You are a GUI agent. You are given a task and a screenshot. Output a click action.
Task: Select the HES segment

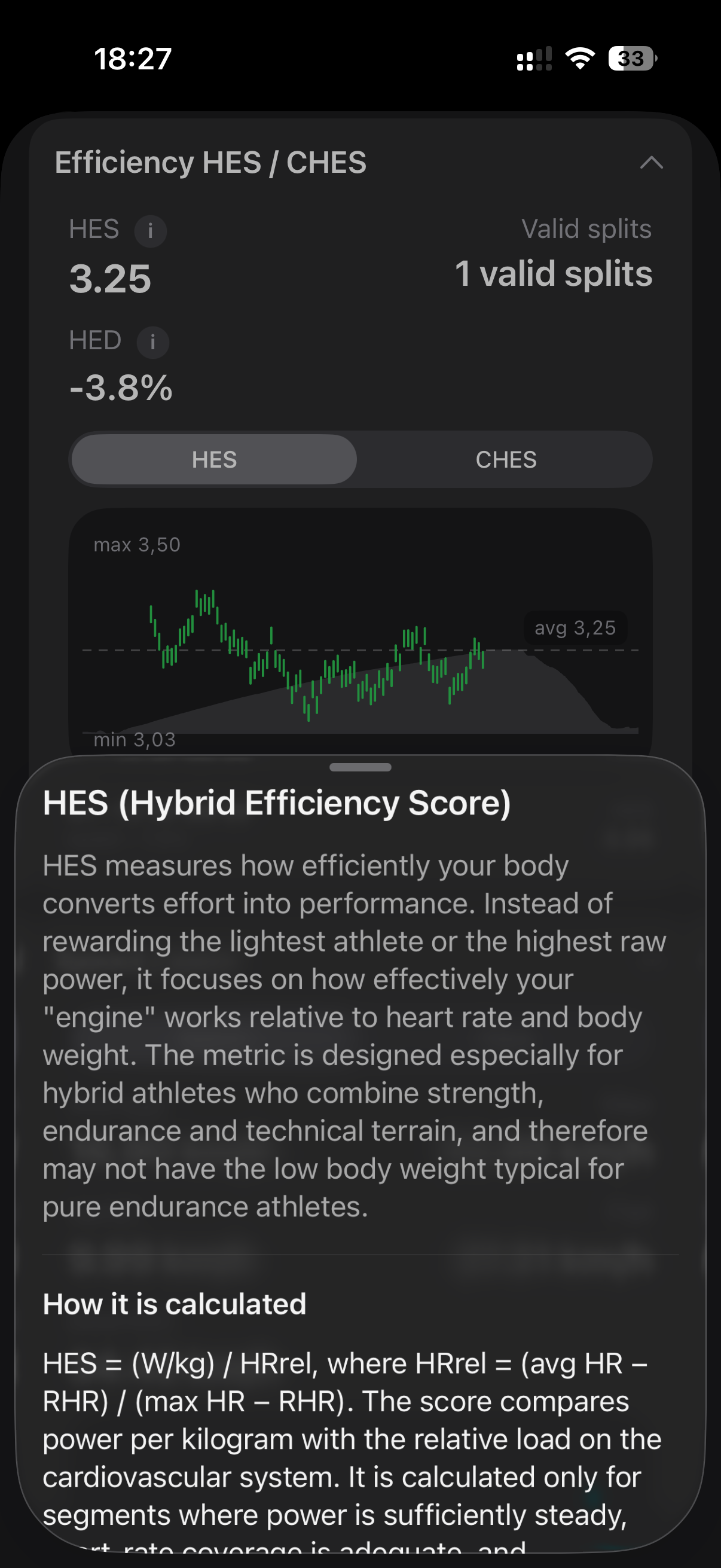pyautogui.click(x=214, y=459)
